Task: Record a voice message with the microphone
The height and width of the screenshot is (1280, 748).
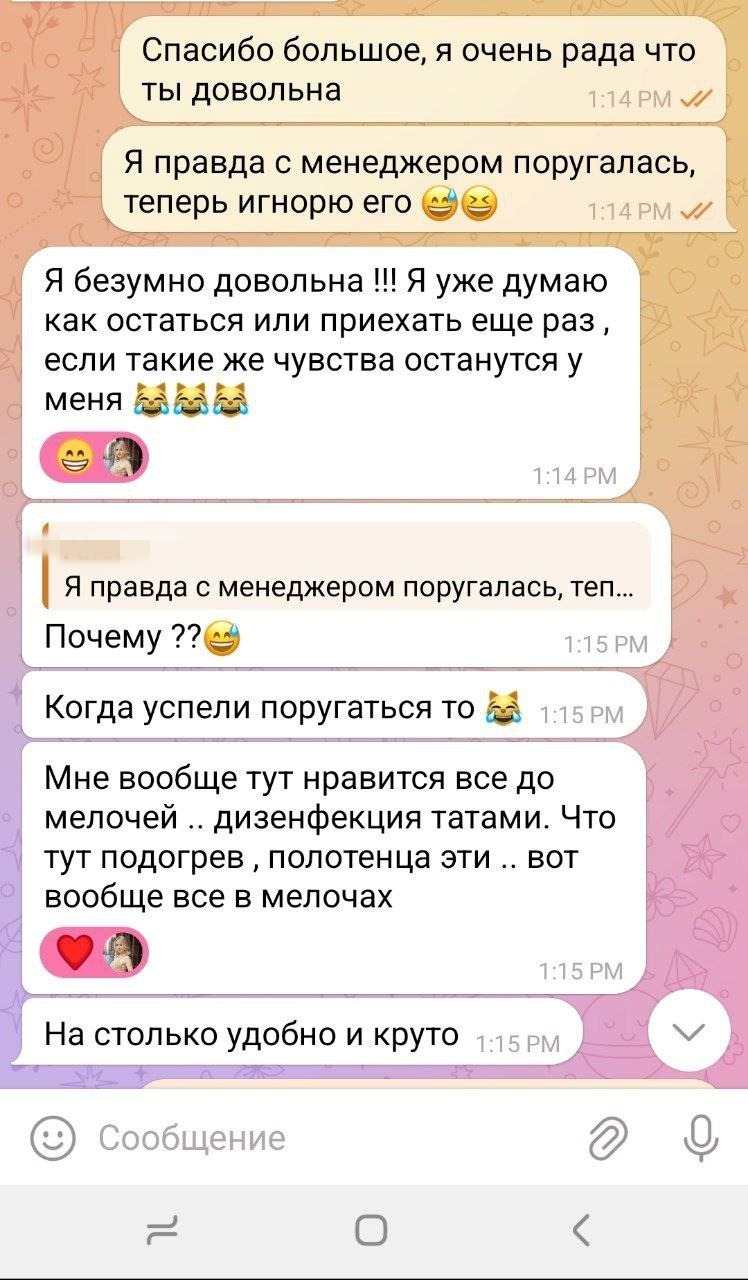Action: [x=701, y=1138]
